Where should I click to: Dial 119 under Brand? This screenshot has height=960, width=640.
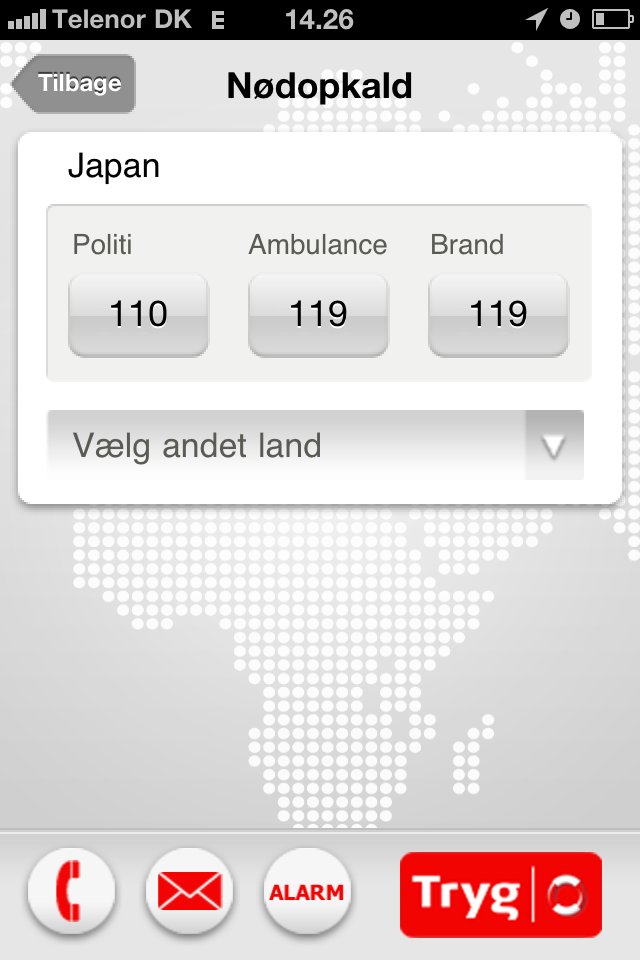coord(498,315)
